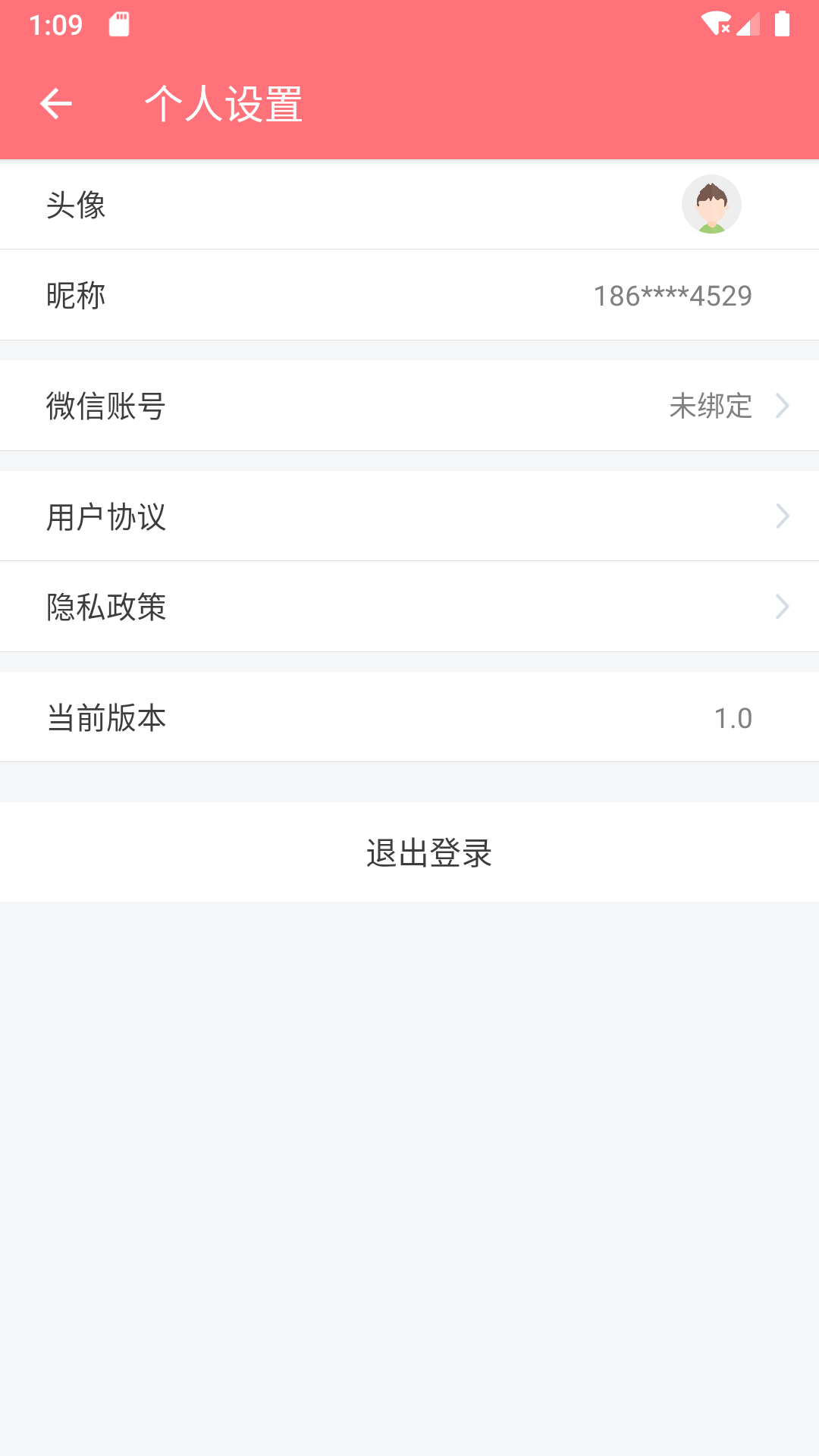This screenshot has width=819, height=1456.
Task: Tap 186****4529 nickname value
Action: click(671, 297)
